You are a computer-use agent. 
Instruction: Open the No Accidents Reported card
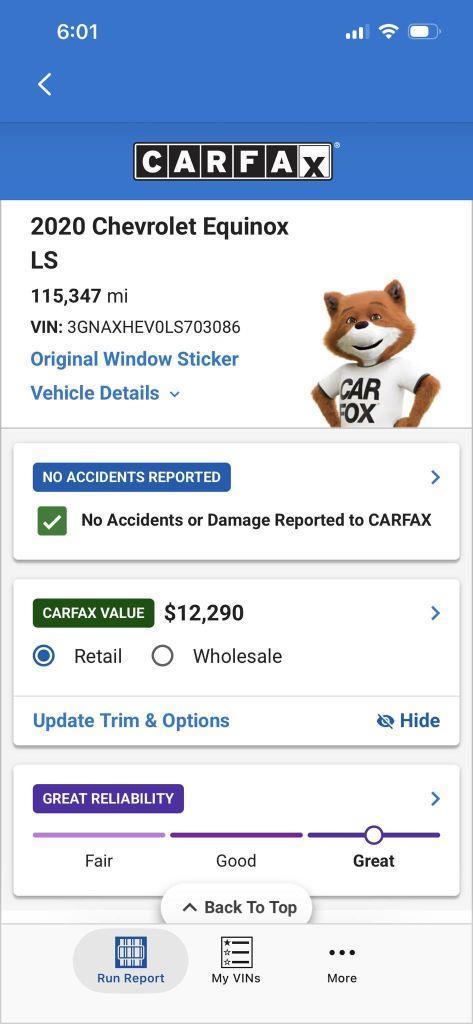(x=236, y=502)
